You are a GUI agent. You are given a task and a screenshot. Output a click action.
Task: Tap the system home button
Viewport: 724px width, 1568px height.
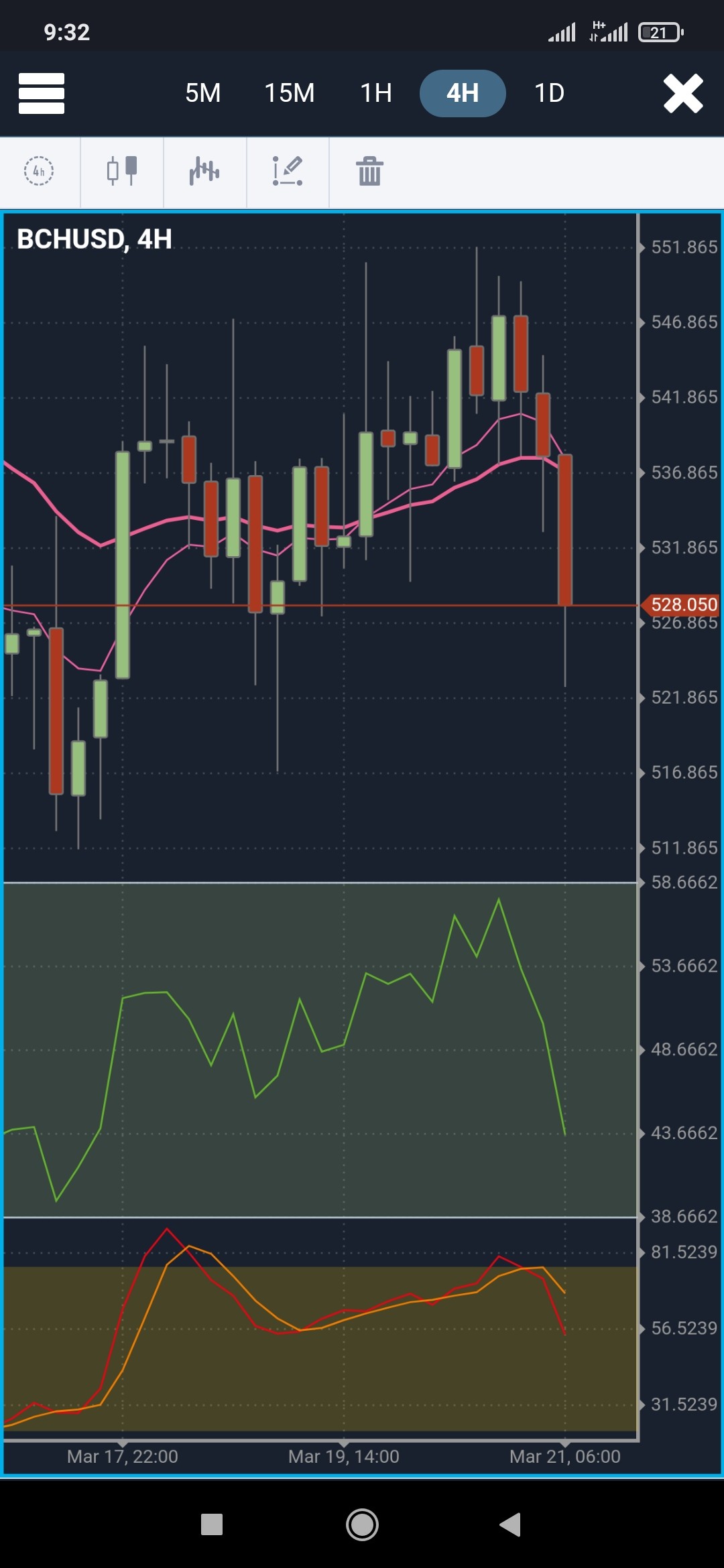tap(362, 1524)
